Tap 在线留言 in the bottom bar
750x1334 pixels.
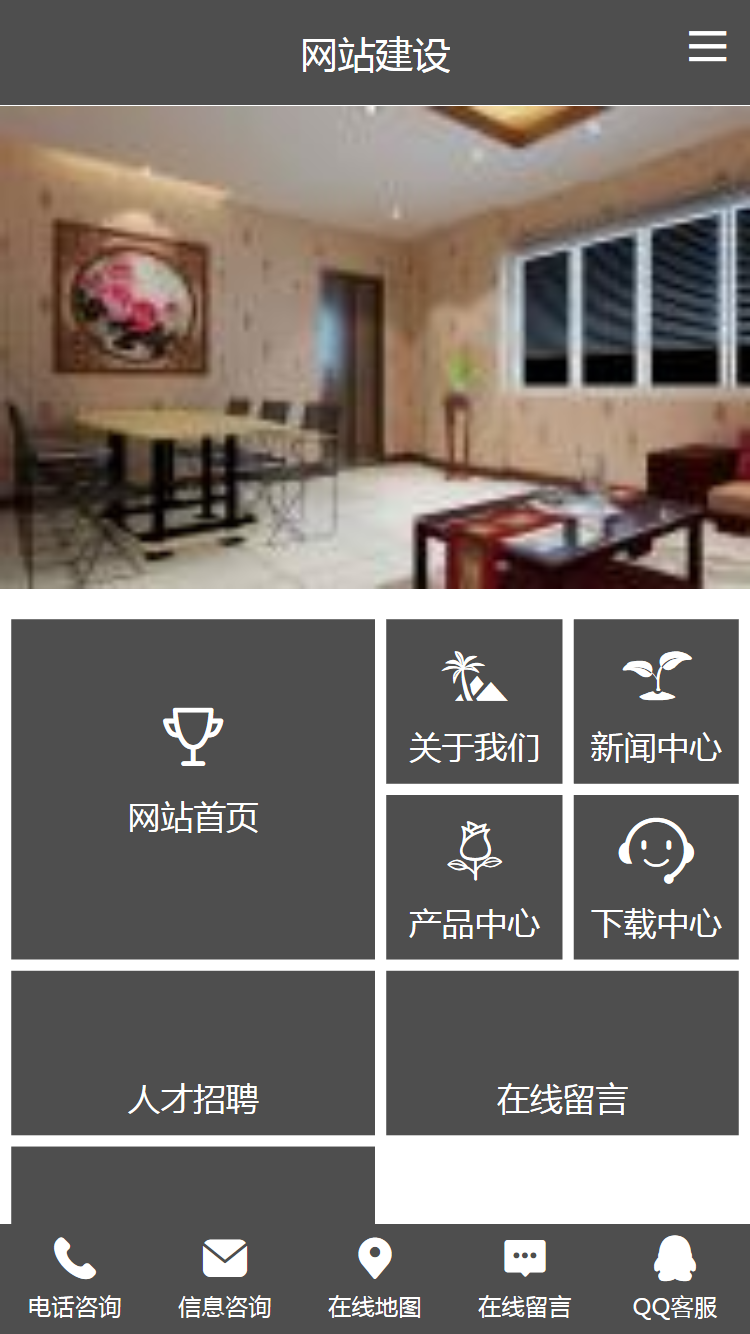525,1278
